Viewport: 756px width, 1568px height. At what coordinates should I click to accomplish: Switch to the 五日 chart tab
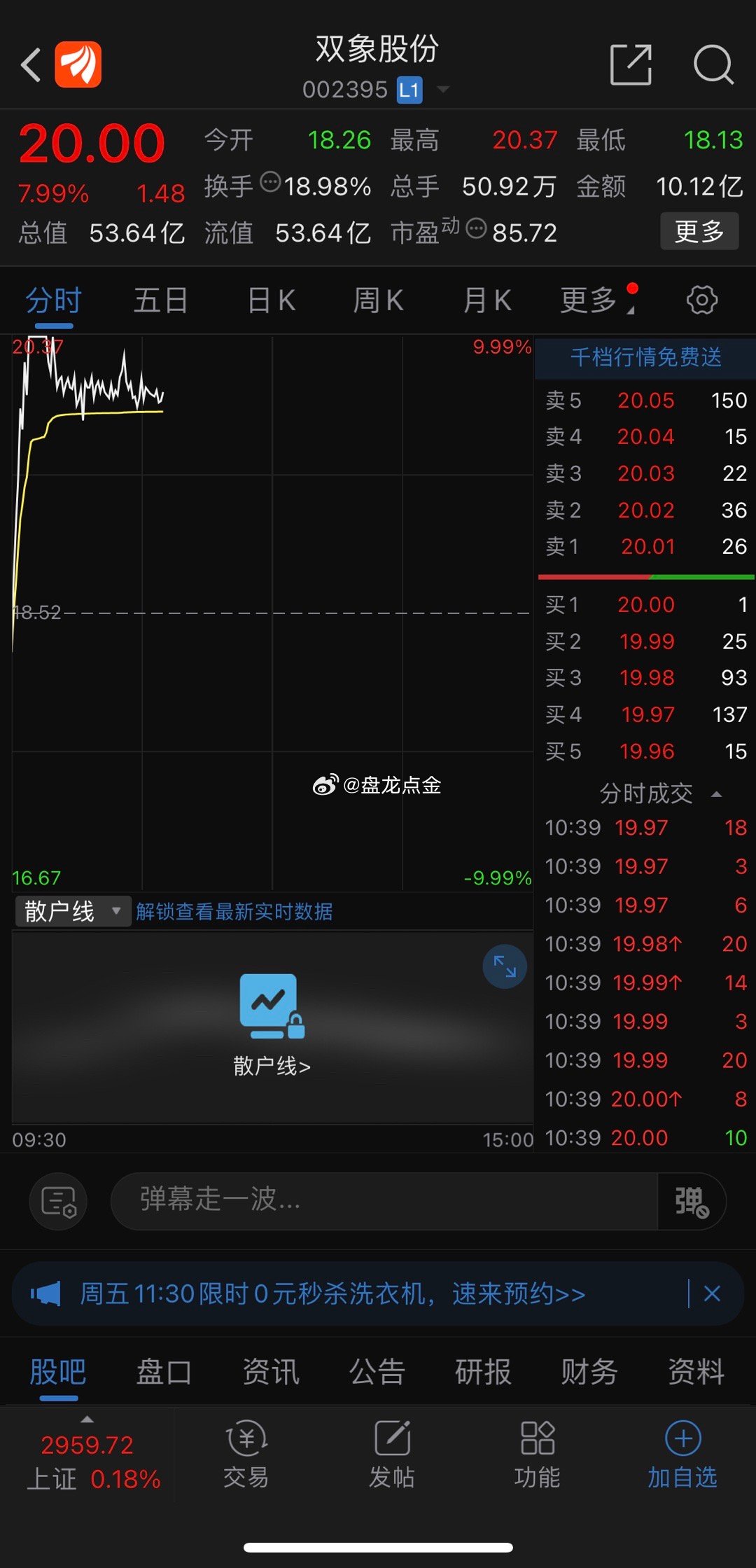coord(160,300)
